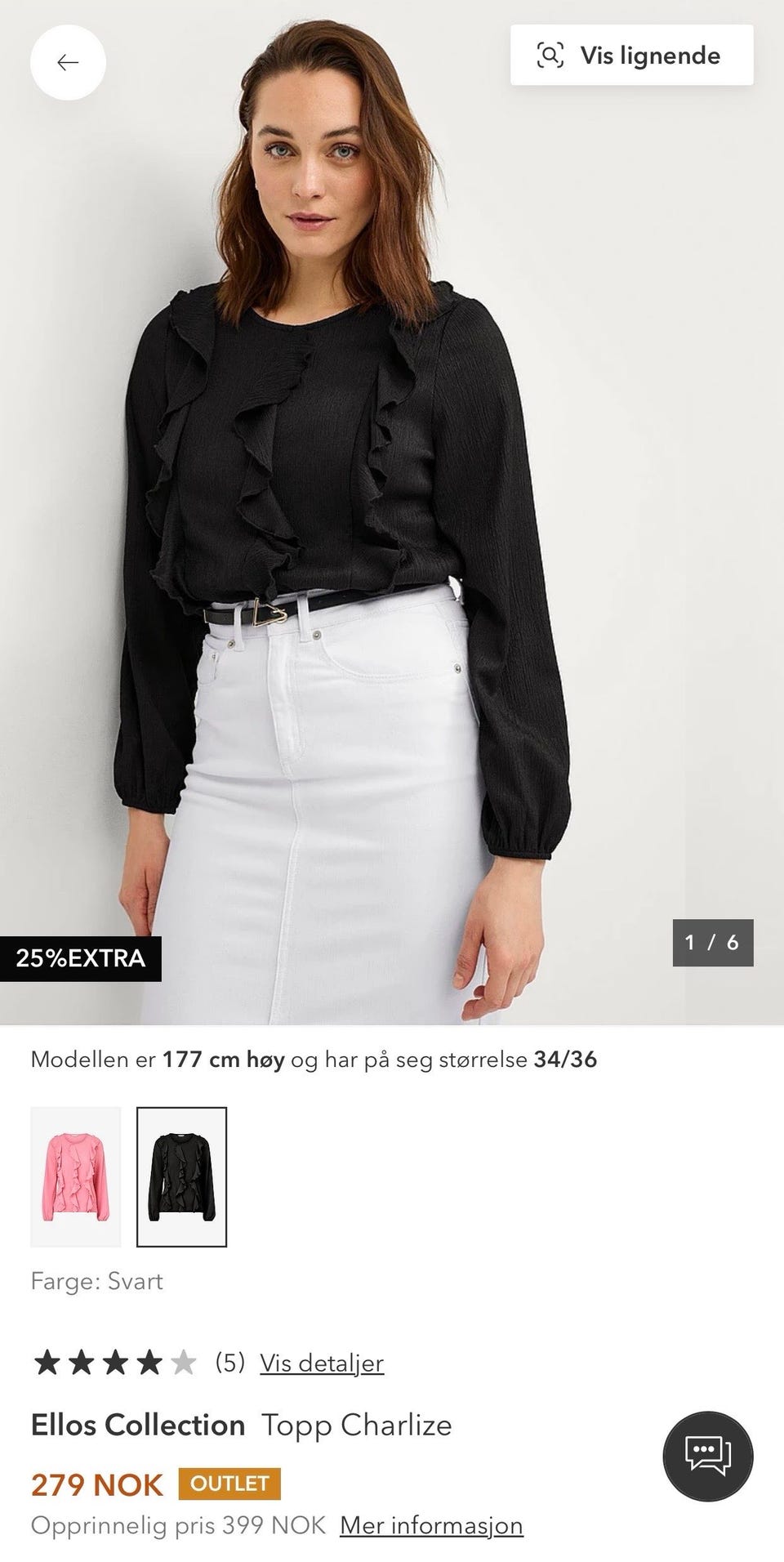Open the chat support bubble
This screenshot has width=784, height=1562.
707,1456
